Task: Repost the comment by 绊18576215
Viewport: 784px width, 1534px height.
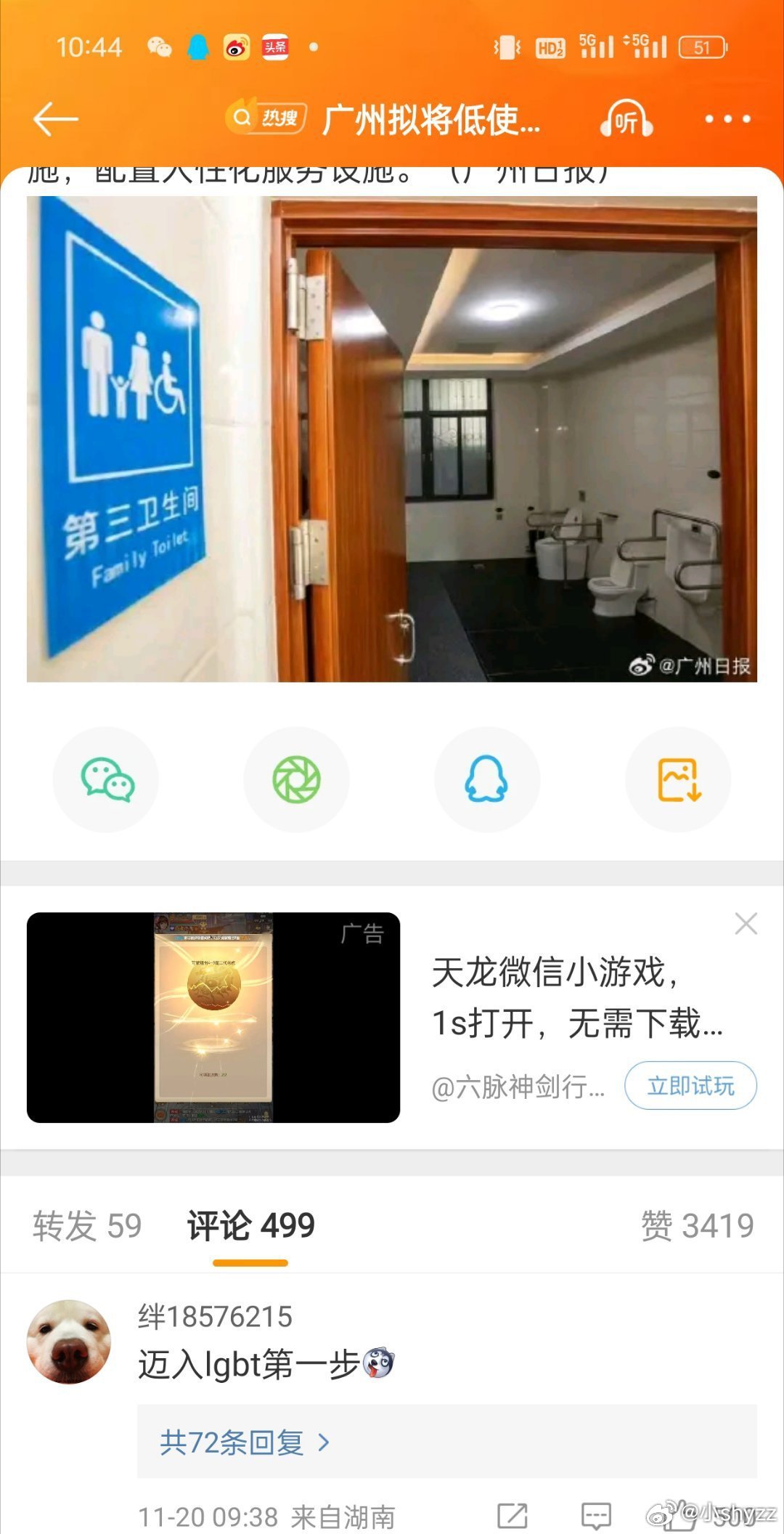Action: tap(513, 1516)
